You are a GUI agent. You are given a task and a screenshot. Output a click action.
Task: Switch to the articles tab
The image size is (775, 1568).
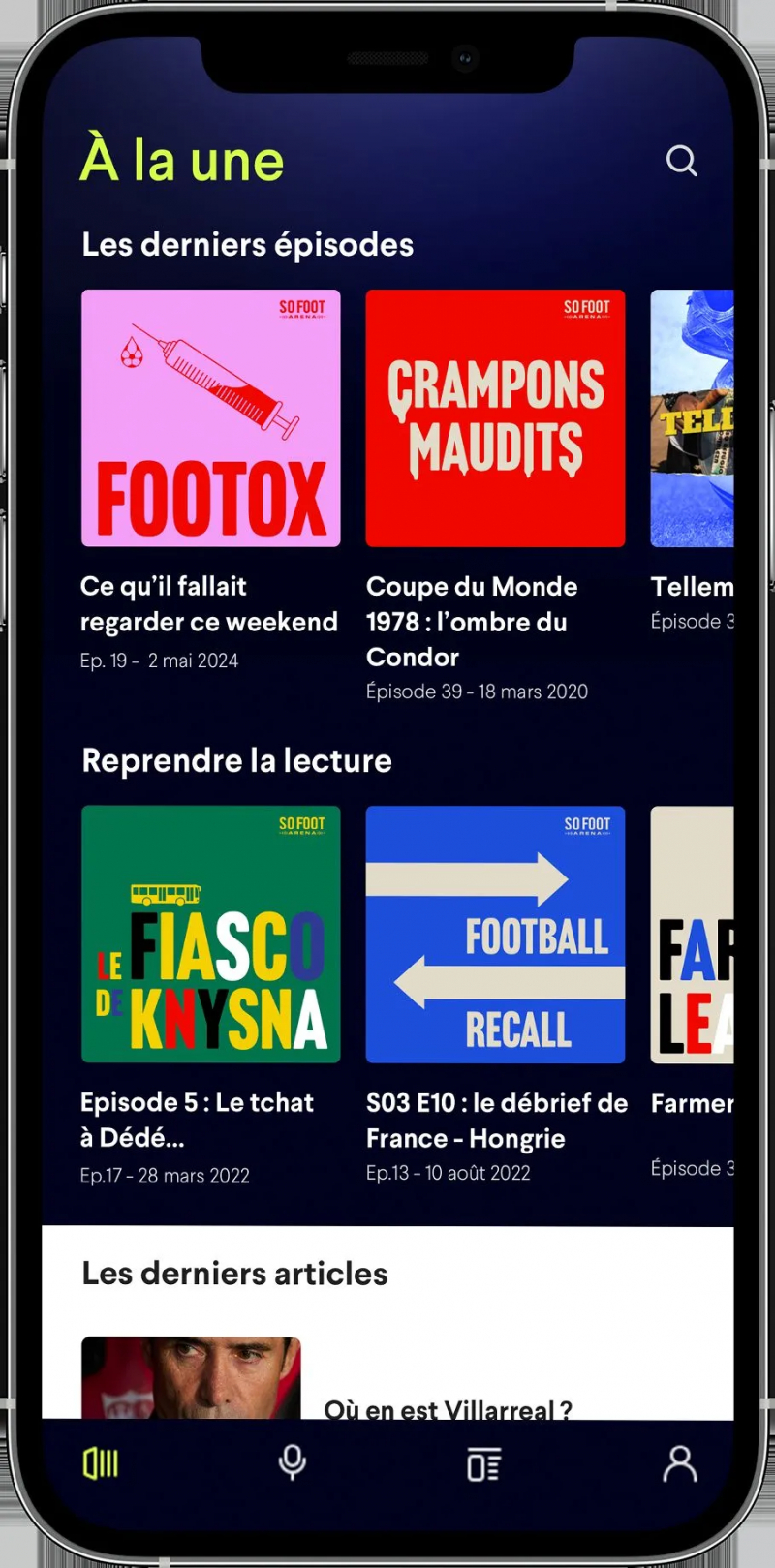(x=483, y=1464)
